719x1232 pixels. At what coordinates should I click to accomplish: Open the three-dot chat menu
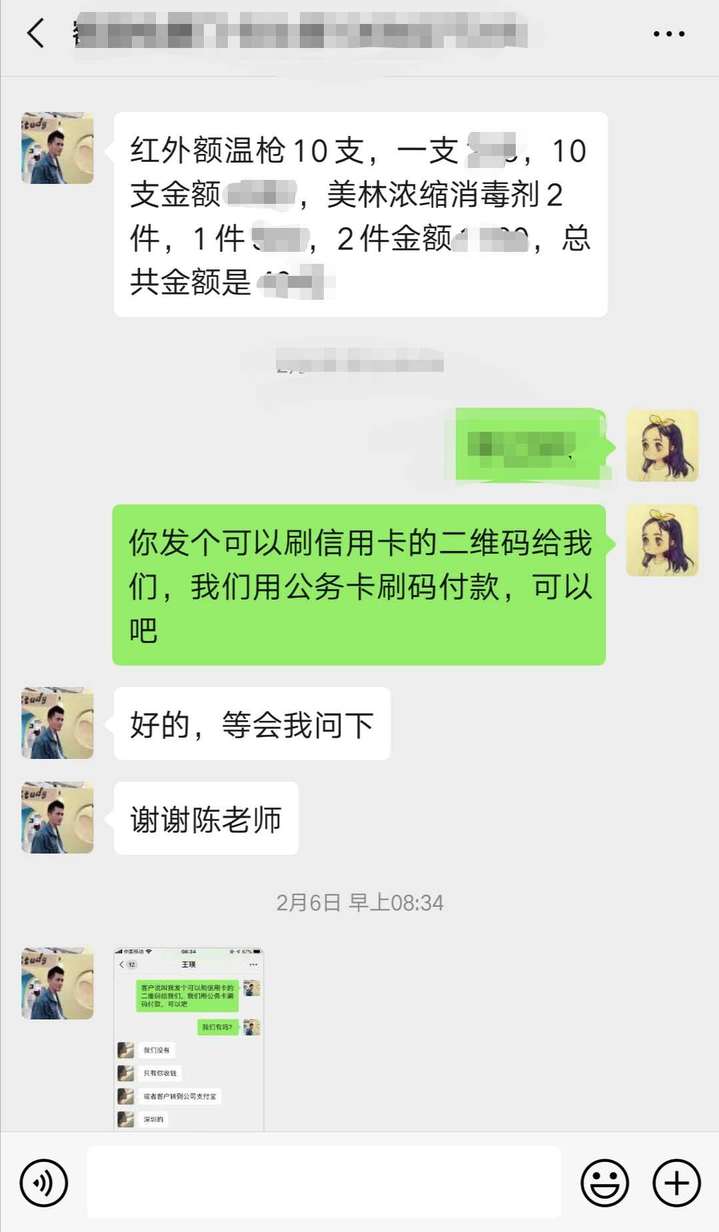click(668, 34)
